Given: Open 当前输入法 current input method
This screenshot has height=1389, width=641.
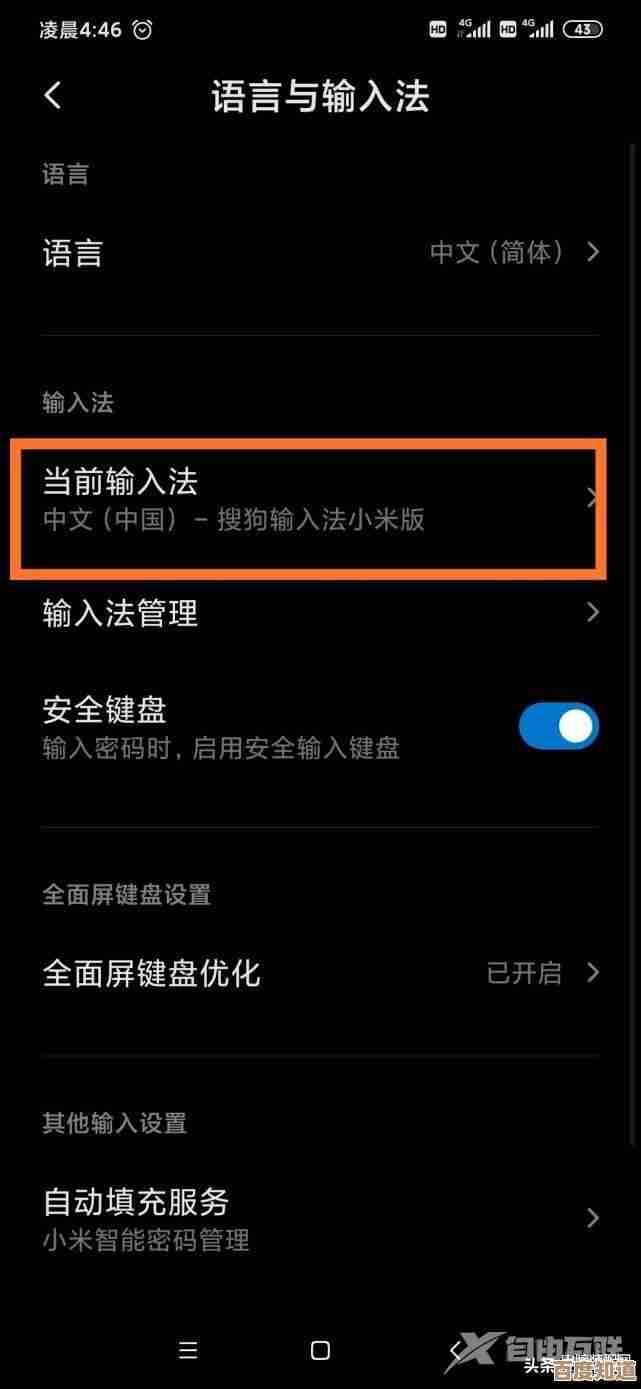Looking at the screenshot, I should 308,501.
